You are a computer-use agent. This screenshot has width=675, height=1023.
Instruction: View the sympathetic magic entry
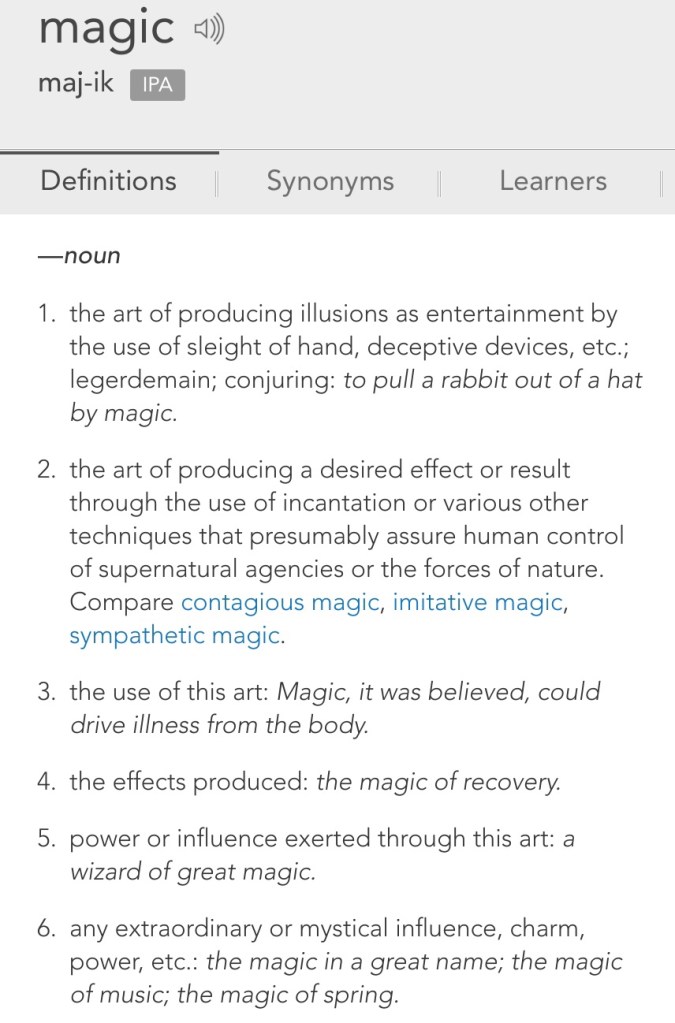click(x=174, y=636)
